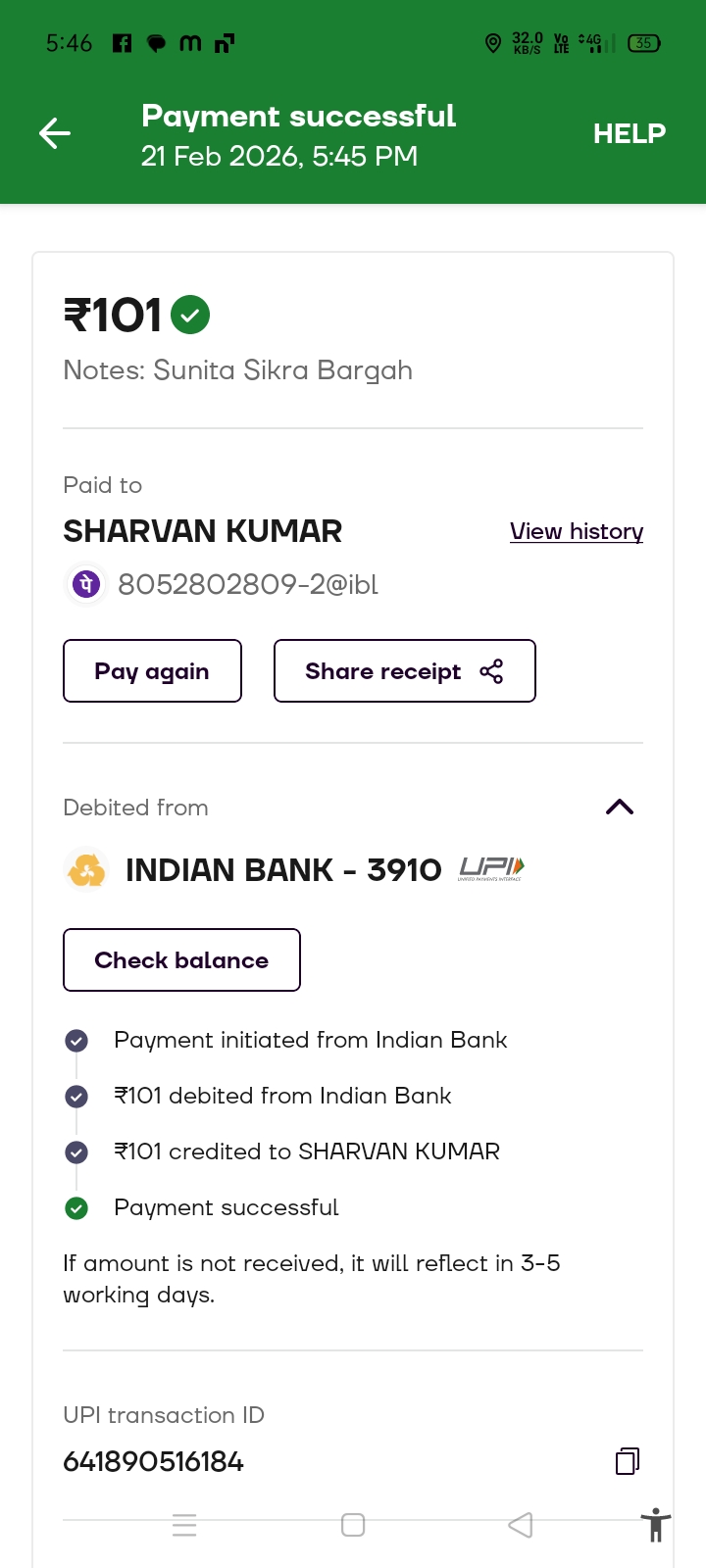Collapse the Debited from section
706x1568 pixels.
pos(620,808)
